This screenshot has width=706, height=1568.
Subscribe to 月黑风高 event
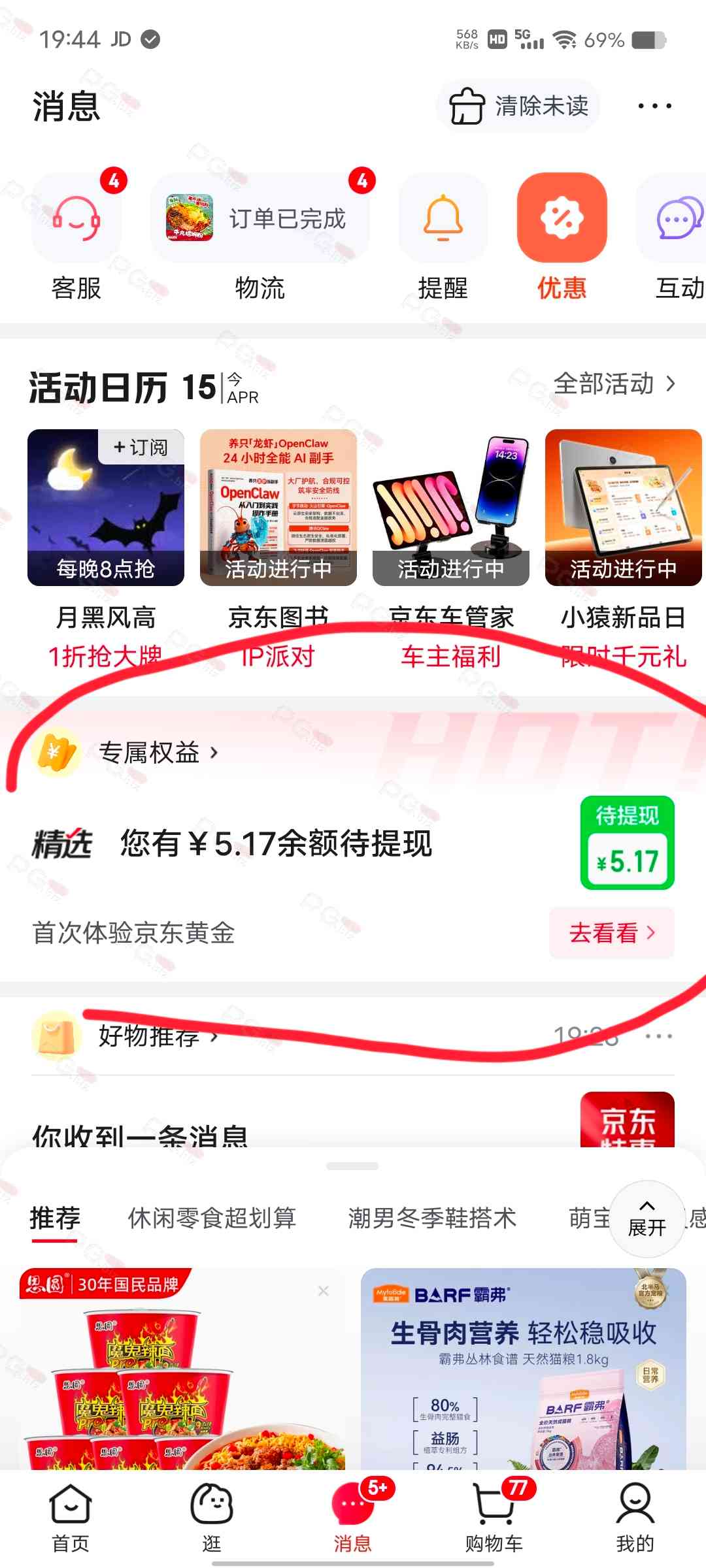pyautogui.click(x=141, y=448)
